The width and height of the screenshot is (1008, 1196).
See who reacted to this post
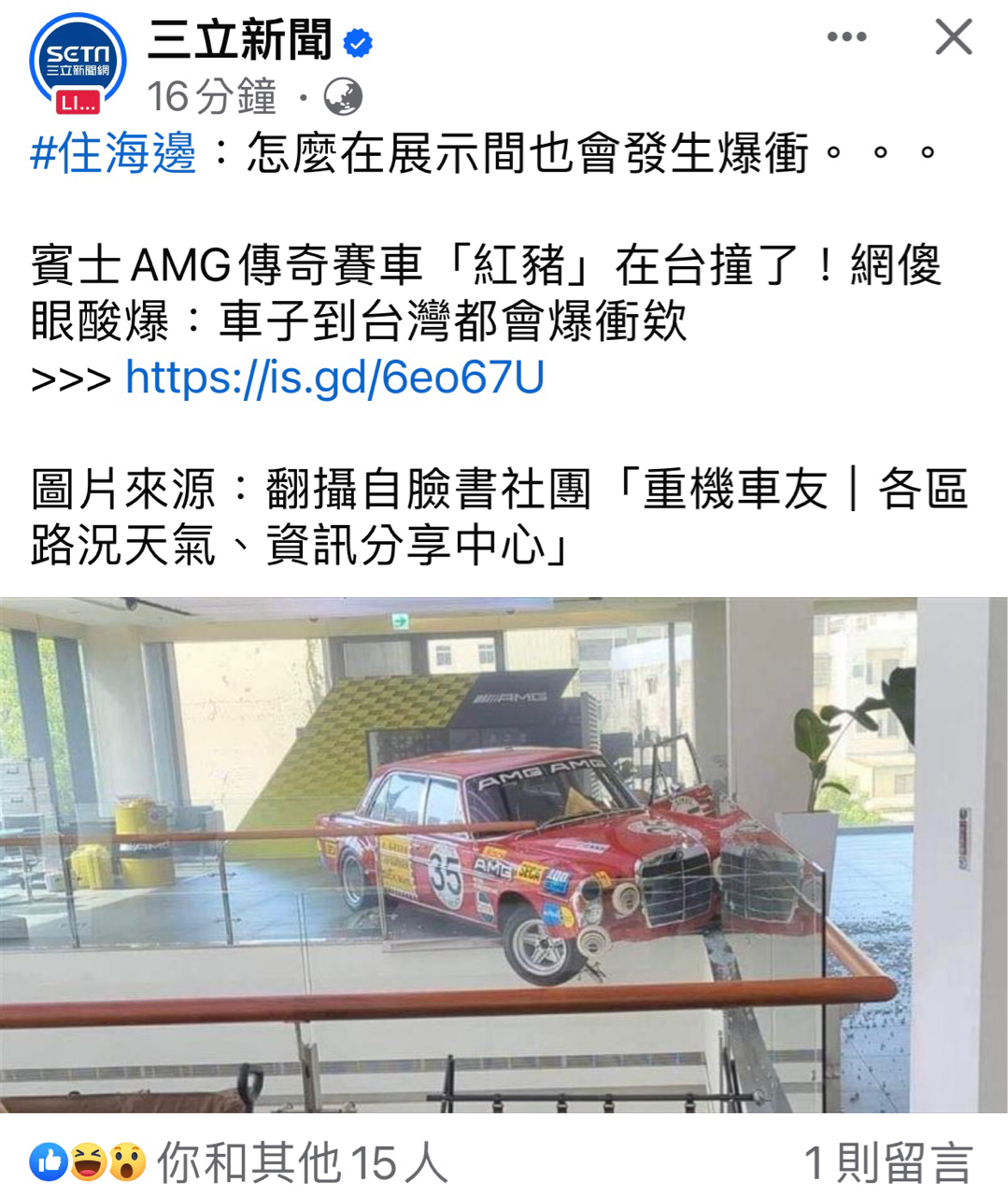(239, 1162)
